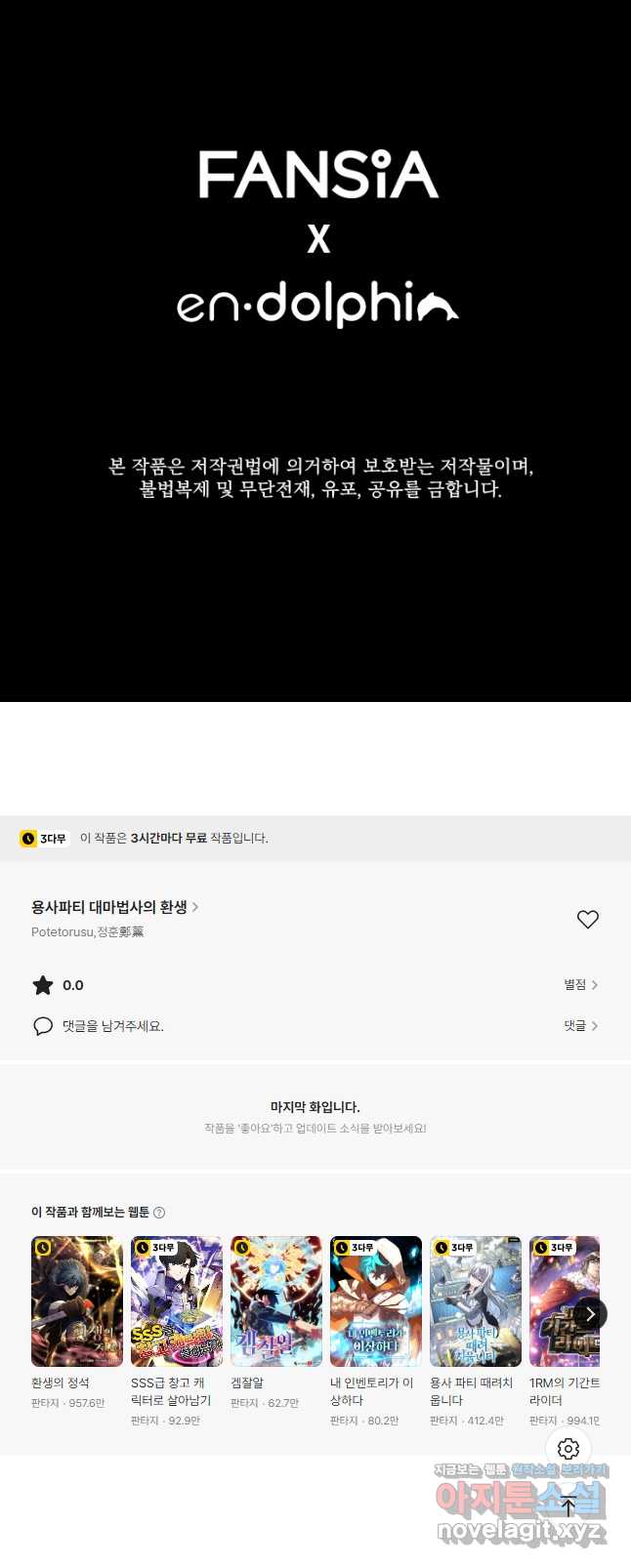This screenshot has height=1568, width=631.
Task: Like this webtoon with the heart icon
Action: point(587,919)
